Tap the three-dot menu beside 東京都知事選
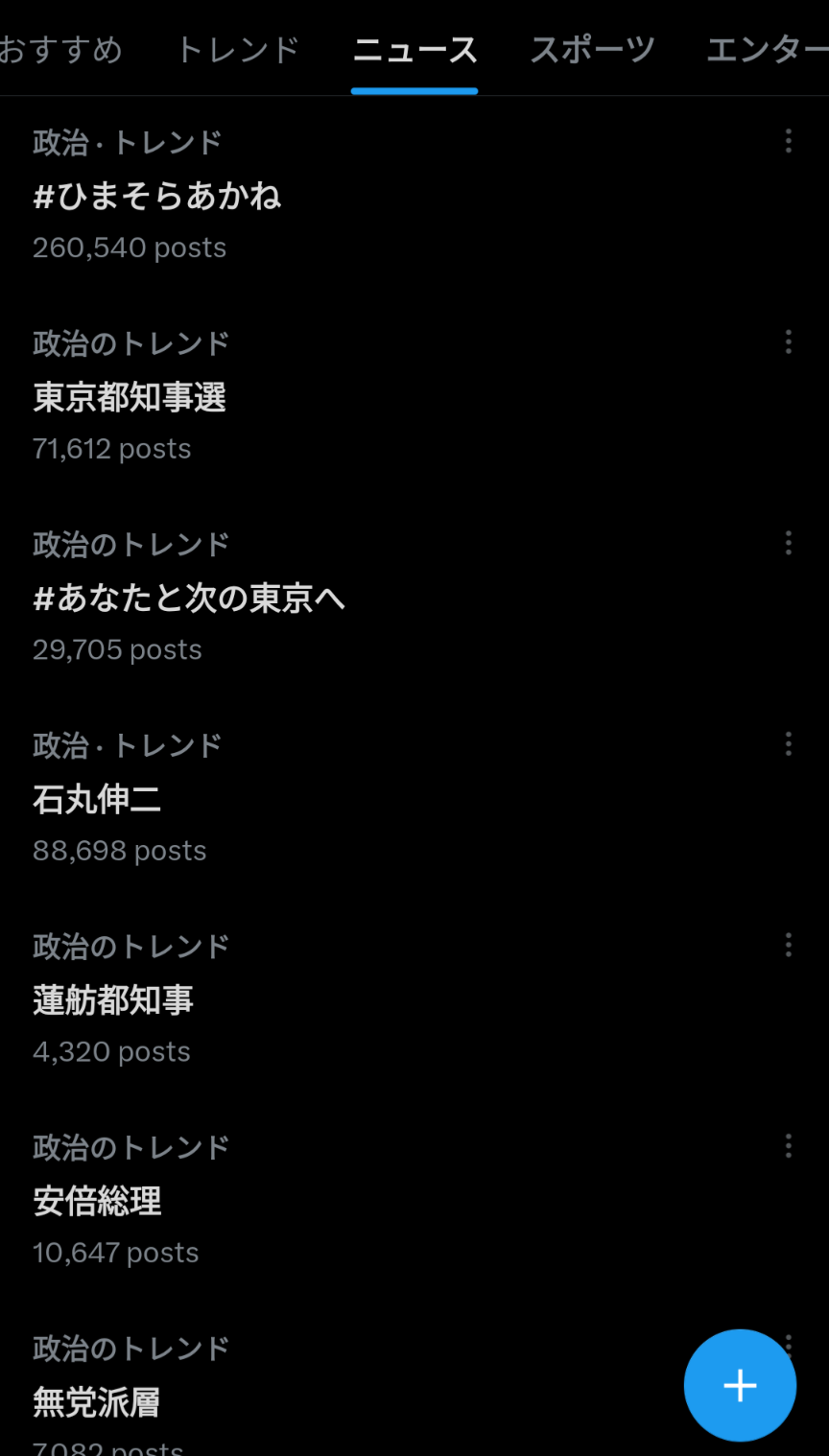Image resolution: width=829 pixels, height=1456 pixels. (x=789, y=341)
